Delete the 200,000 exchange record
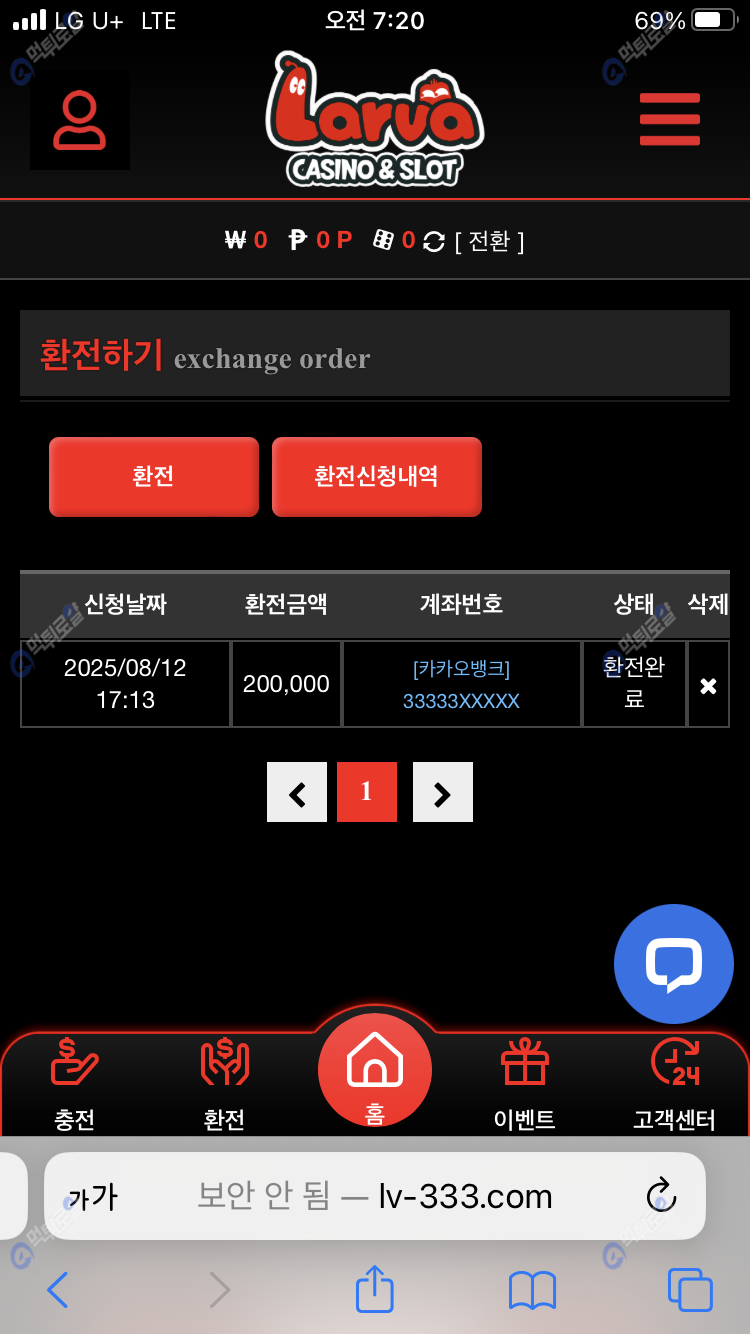This screenshot has height=1334, width=750. tap(708, 686)
